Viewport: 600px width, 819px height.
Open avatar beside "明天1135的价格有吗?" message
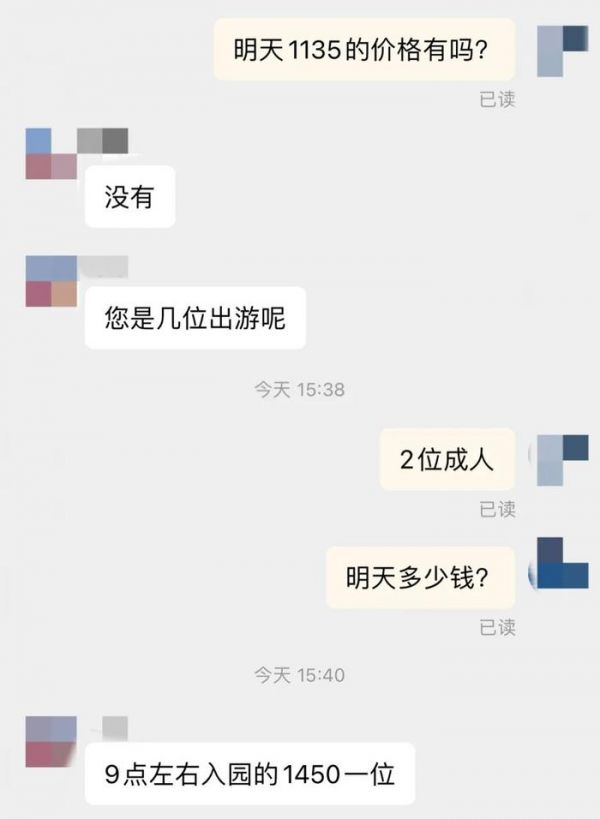pos(562,51)
